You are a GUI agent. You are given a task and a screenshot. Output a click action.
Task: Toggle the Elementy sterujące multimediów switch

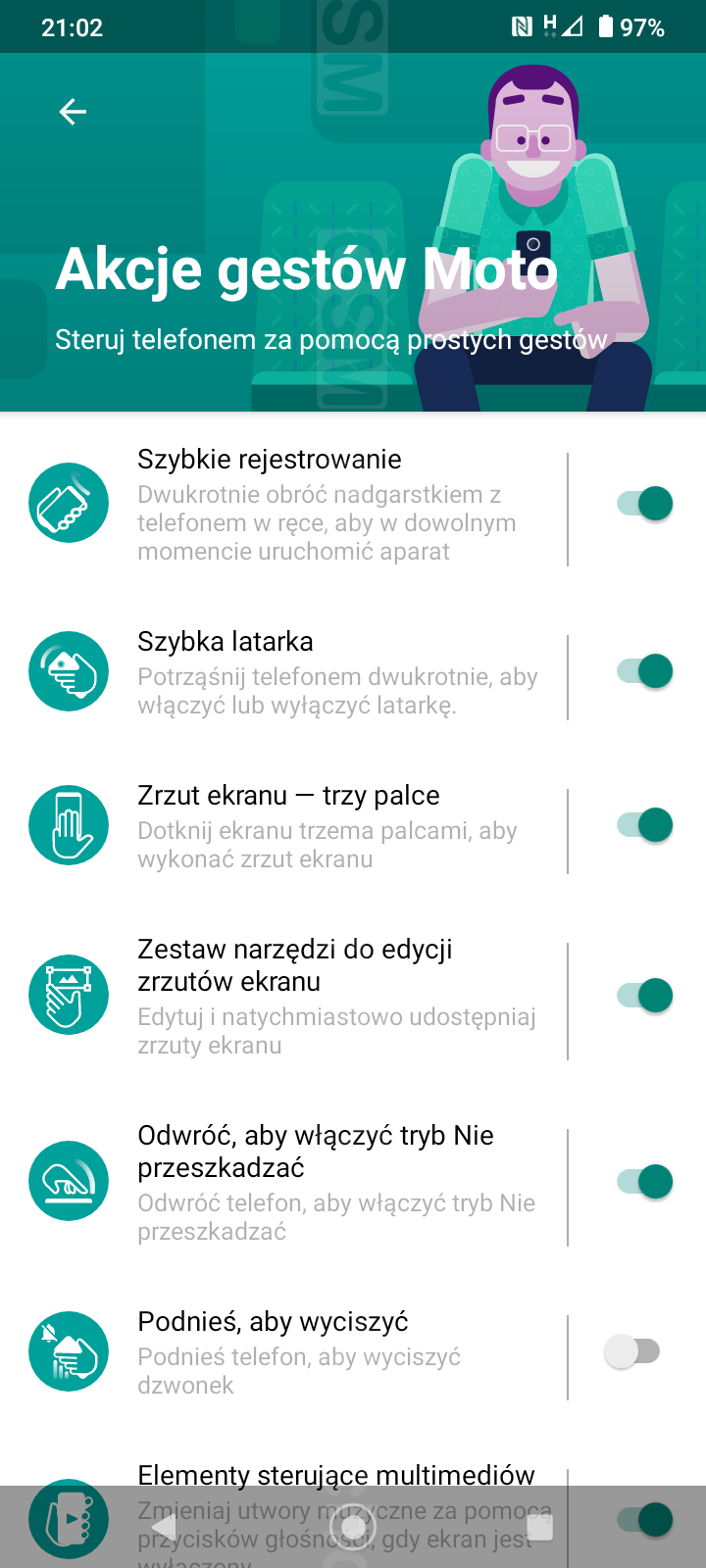tap(644, 1519)
